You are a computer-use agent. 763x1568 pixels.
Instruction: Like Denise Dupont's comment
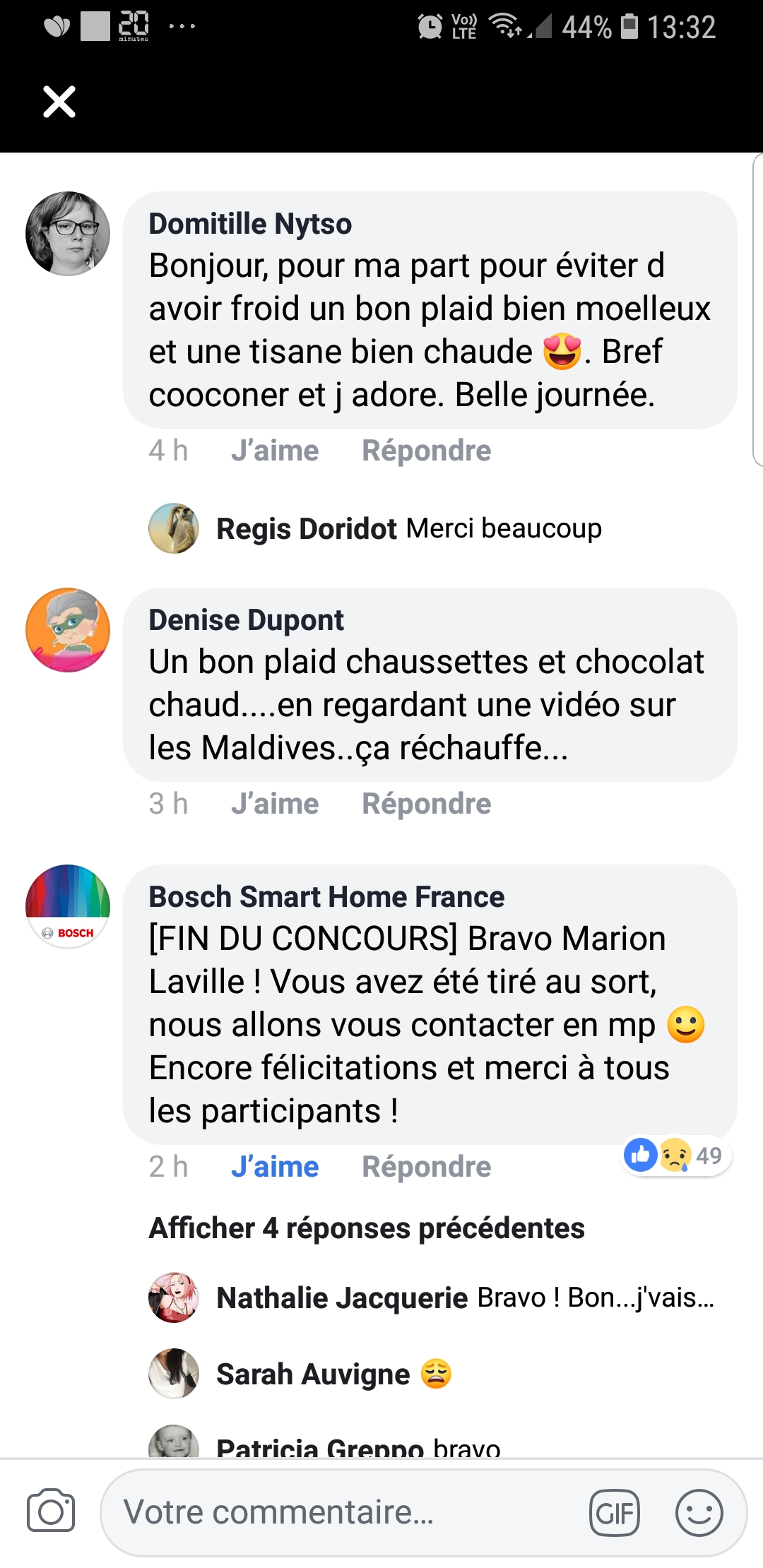[274, 804]
